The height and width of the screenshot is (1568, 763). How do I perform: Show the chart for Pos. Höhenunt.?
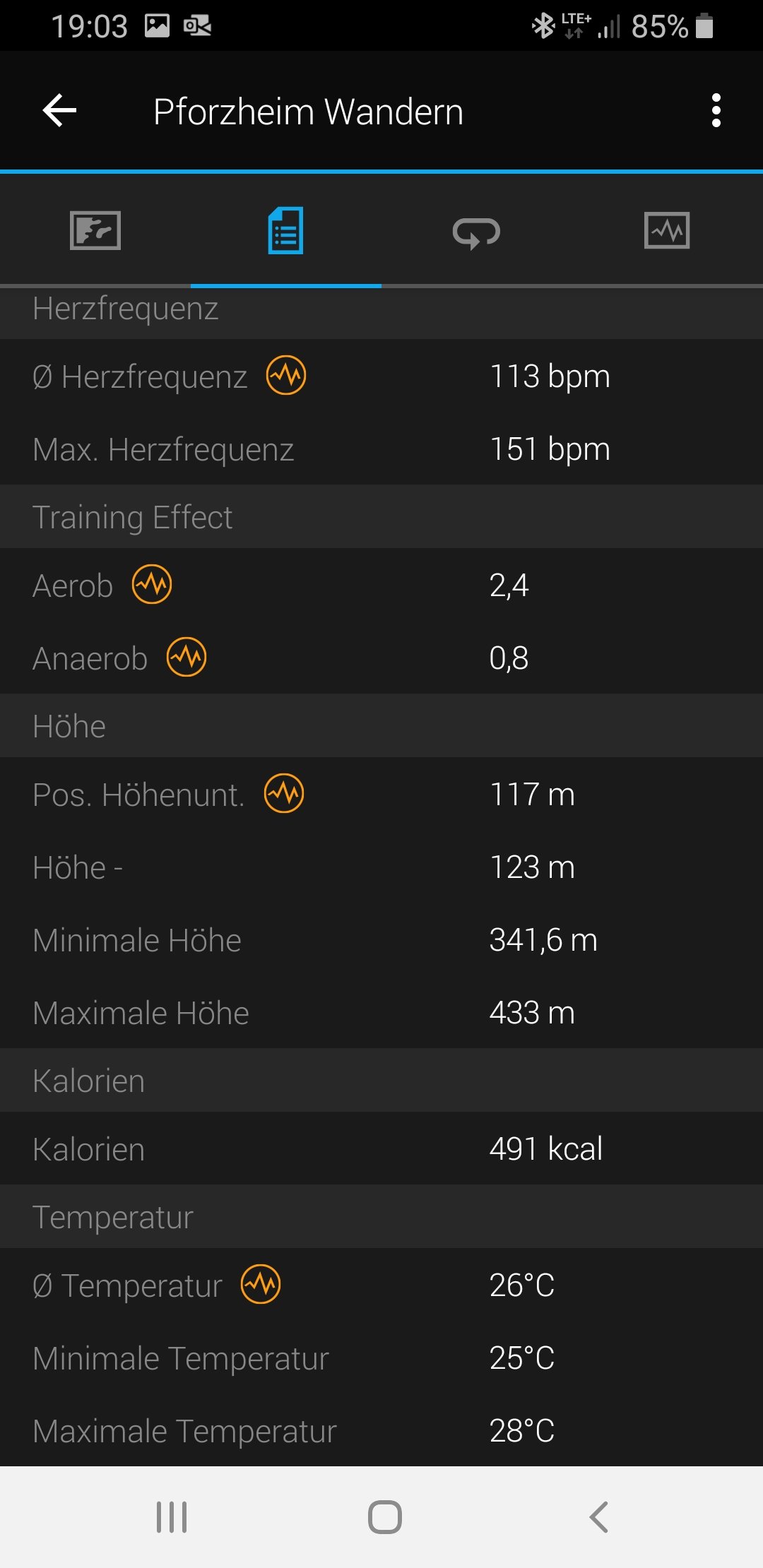point(284,793)
